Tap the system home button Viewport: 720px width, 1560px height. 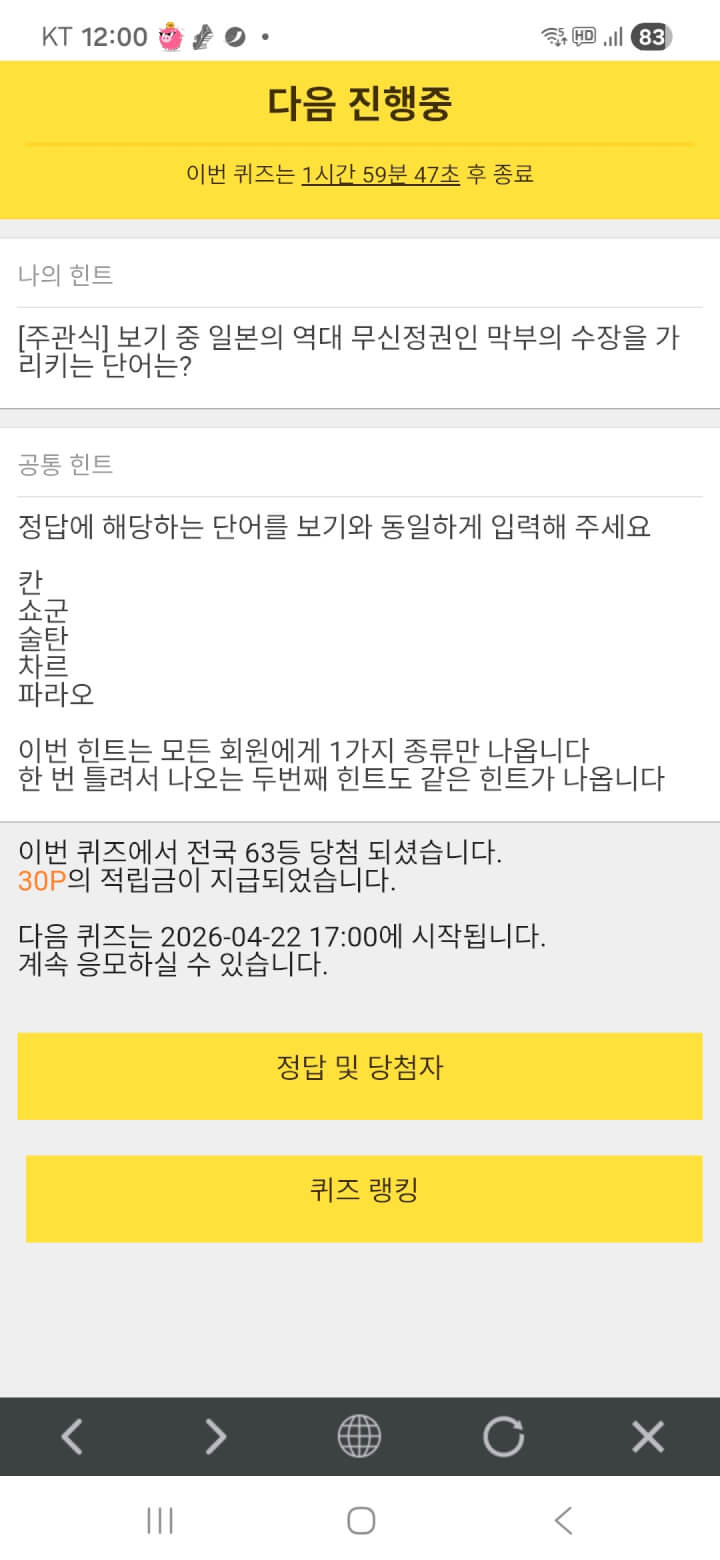click(x=360, y=1521)
